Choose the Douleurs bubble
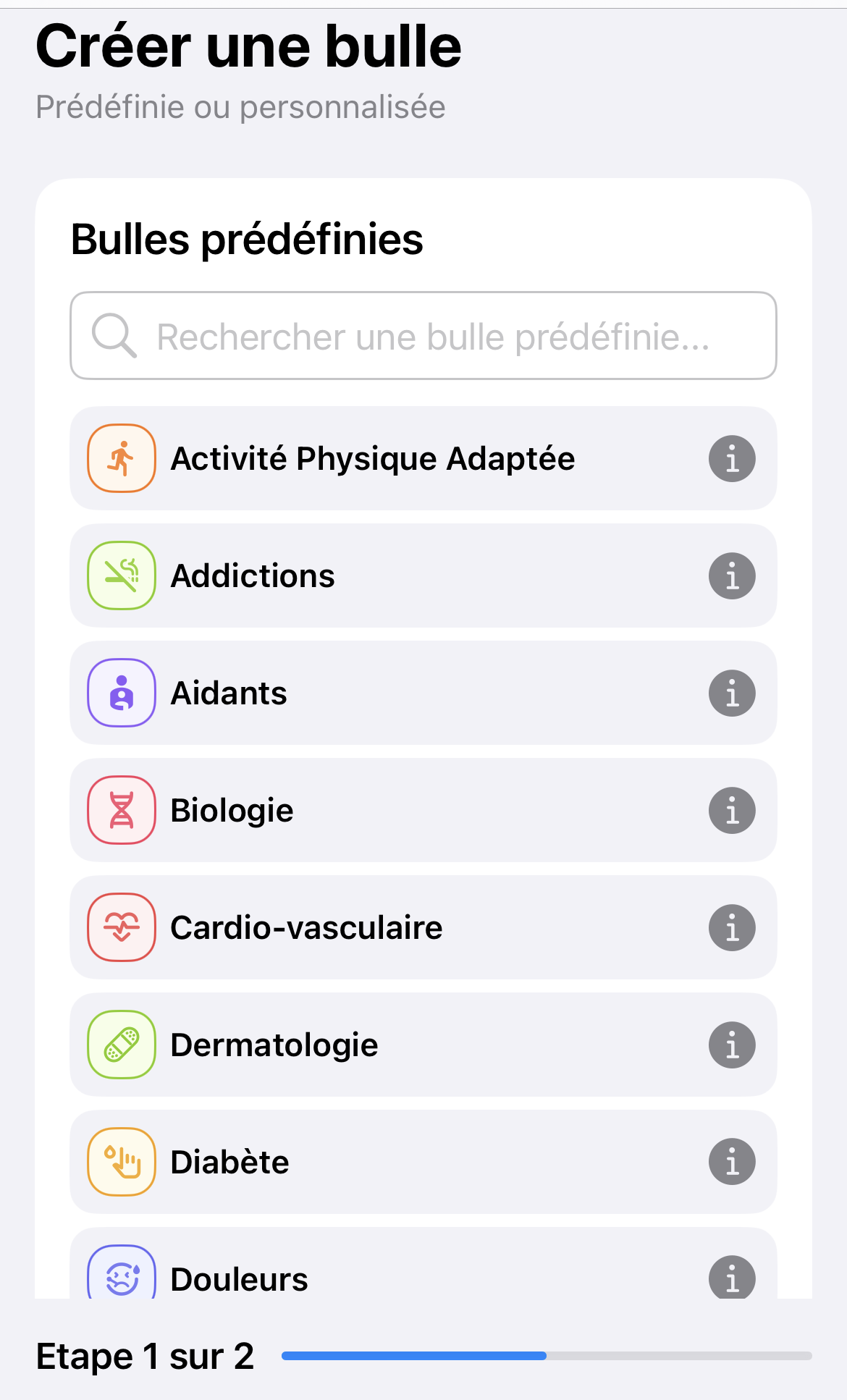The image size is (847, 1400). coord(239,1278)
